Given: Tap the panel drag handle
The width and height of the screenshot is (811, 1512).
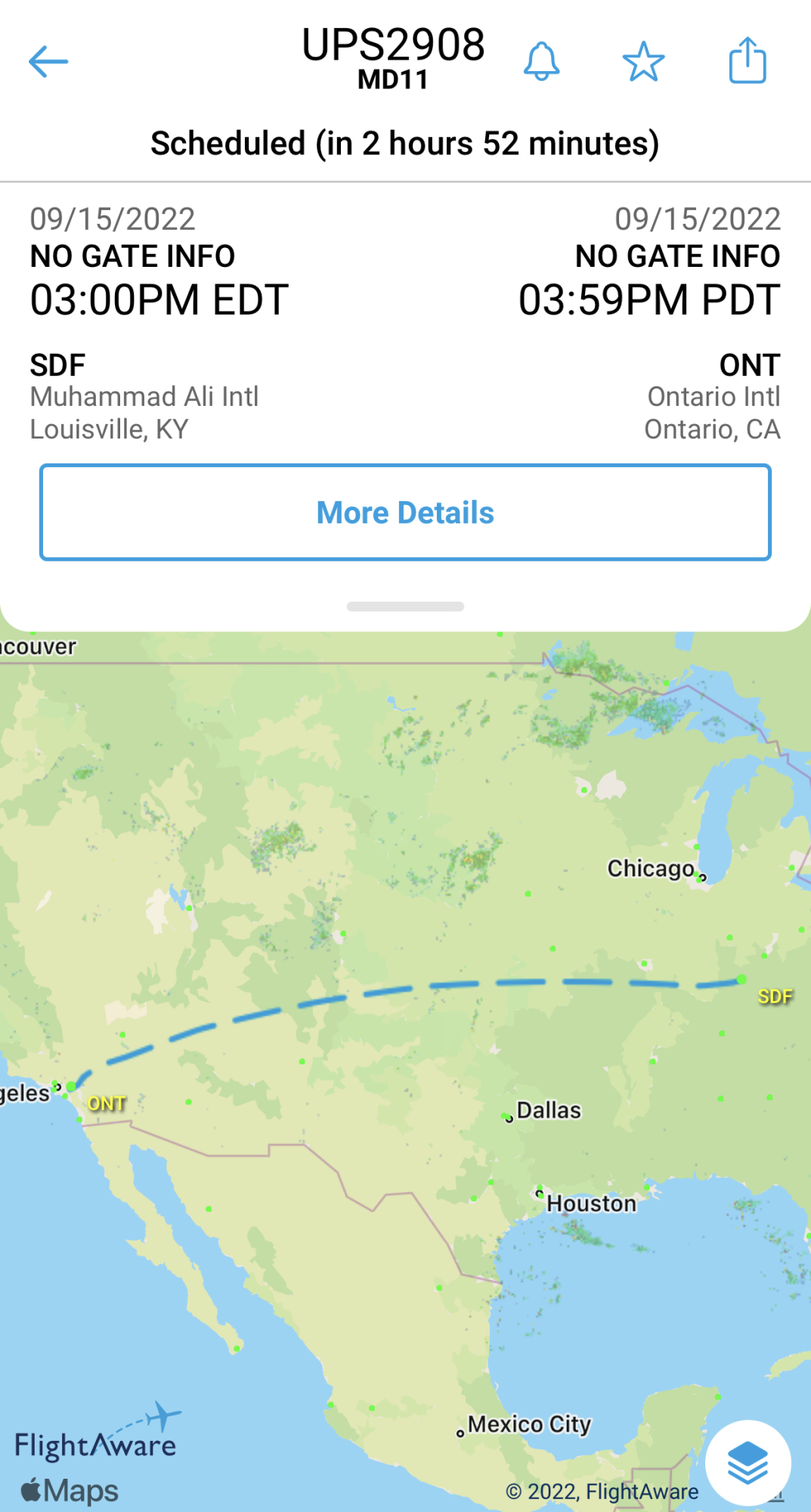Looking at the screenshot, I should click(x=405, y=606).
